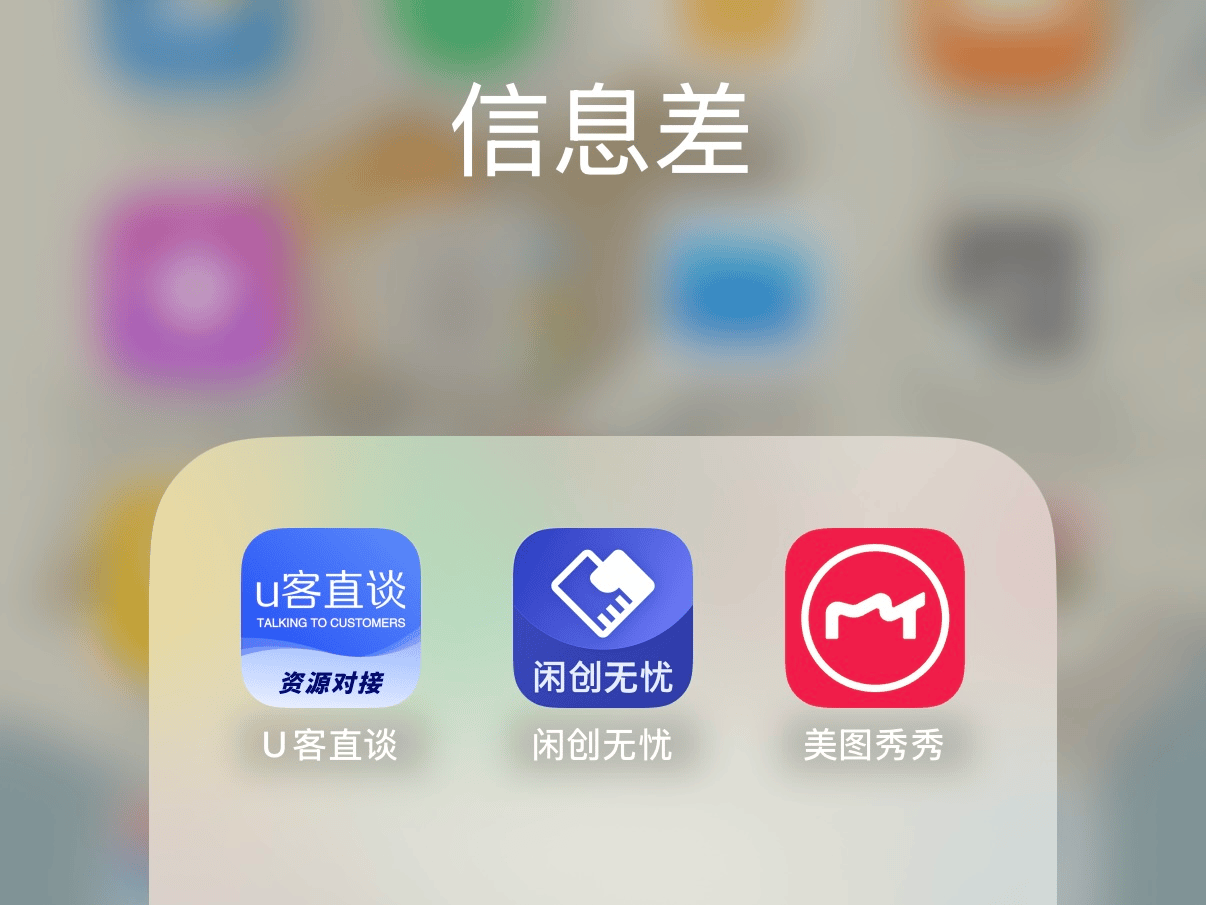Launch the 闲创无忧 app
Viewport: 1206px width, 905px height.
pos(602,617)
